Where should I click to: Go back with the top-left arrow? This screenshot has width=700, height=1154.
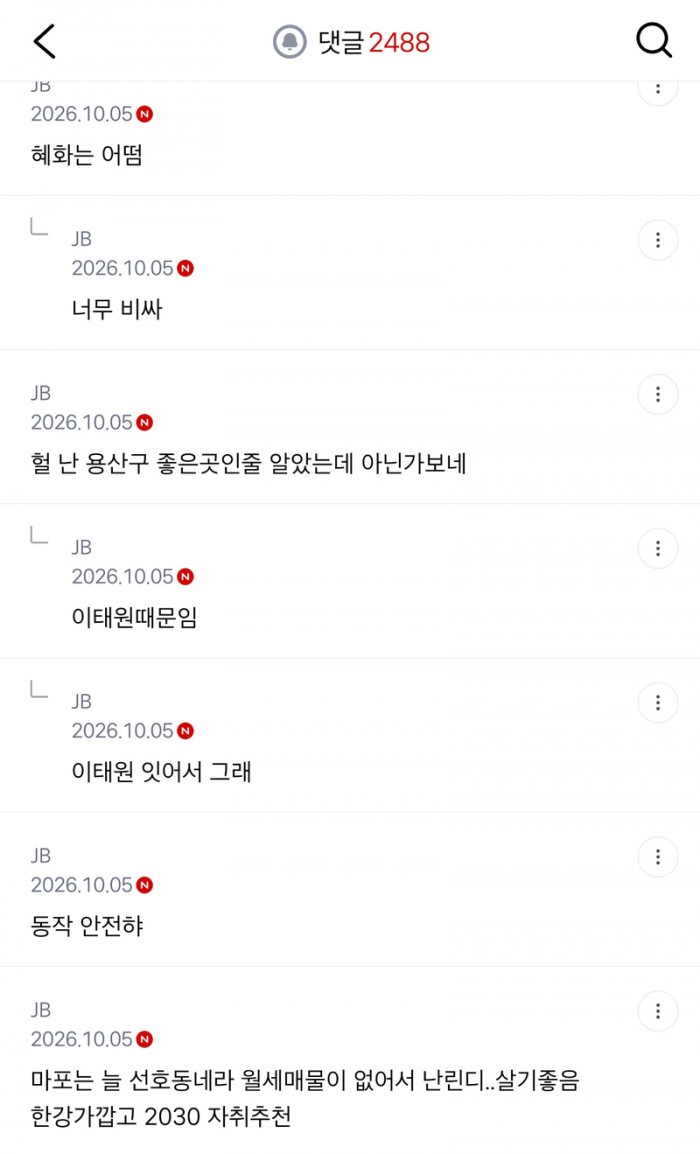pyautogui.click(x=44, y=40)
